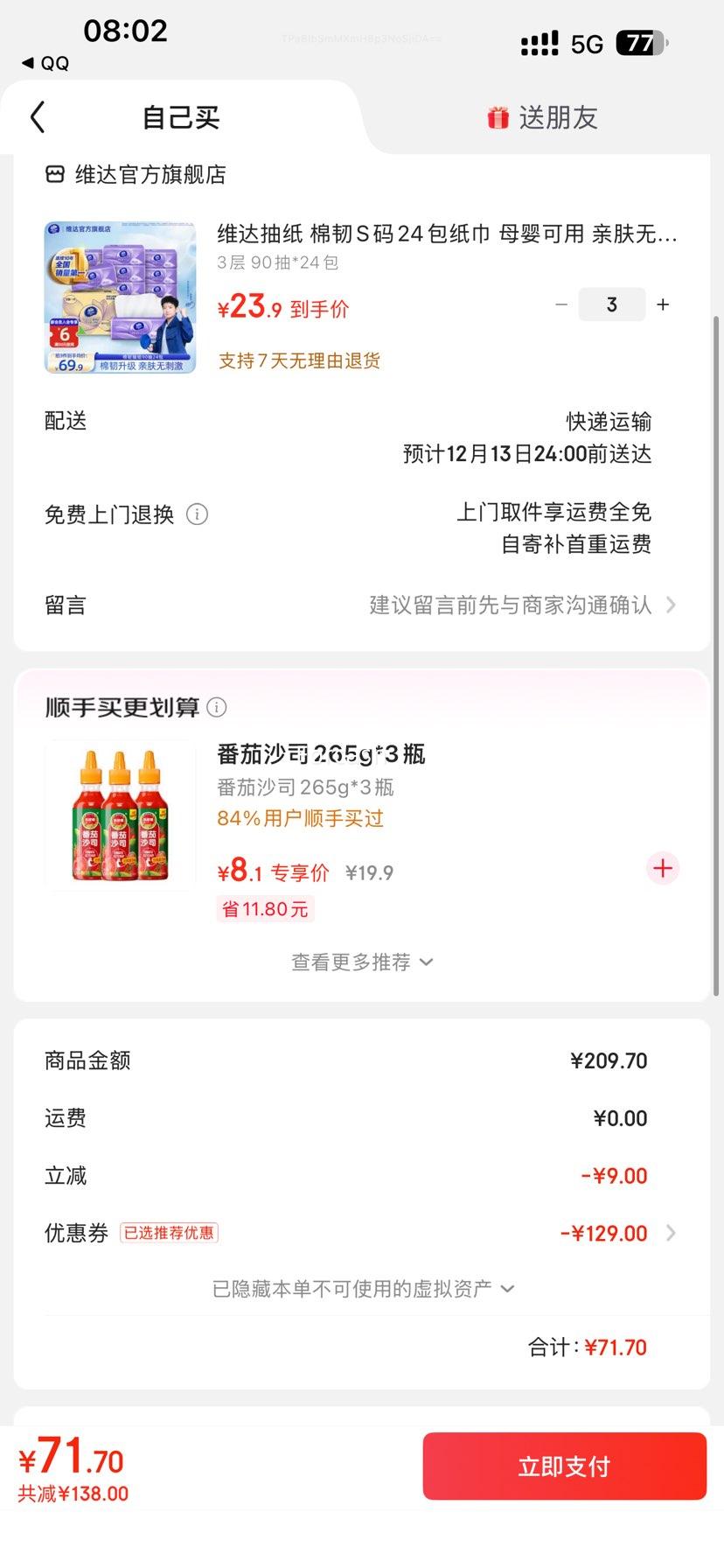The width and height of the screenshot is (724, 1568).
Task: Open the 维达官方旗舰店 store page
Action: click(136, 175)
